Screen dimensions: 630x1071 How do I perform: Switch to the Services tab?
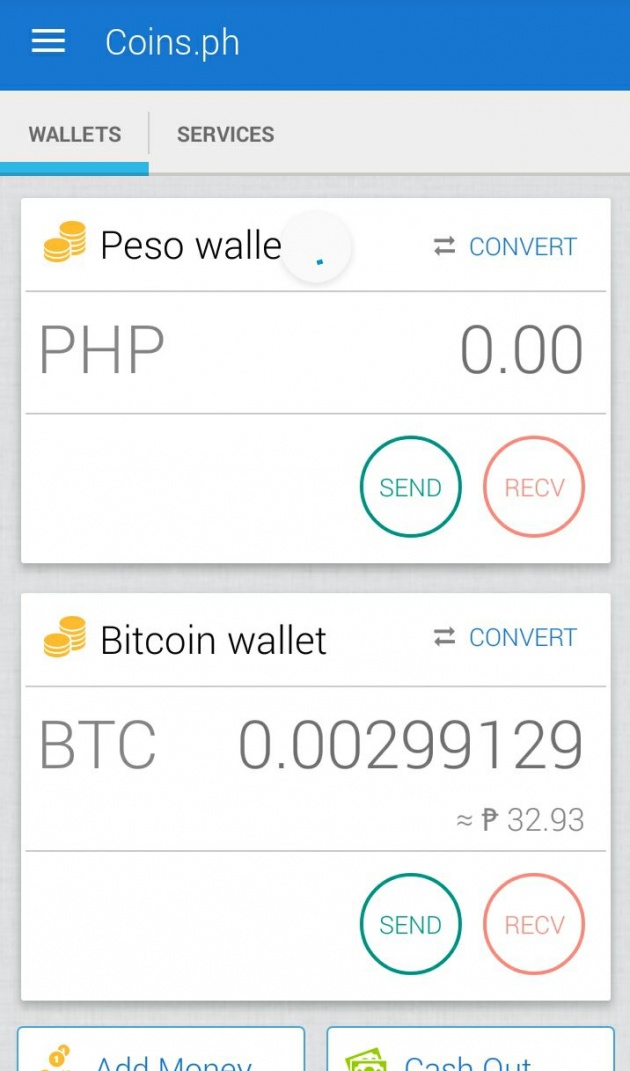[225, 134]
